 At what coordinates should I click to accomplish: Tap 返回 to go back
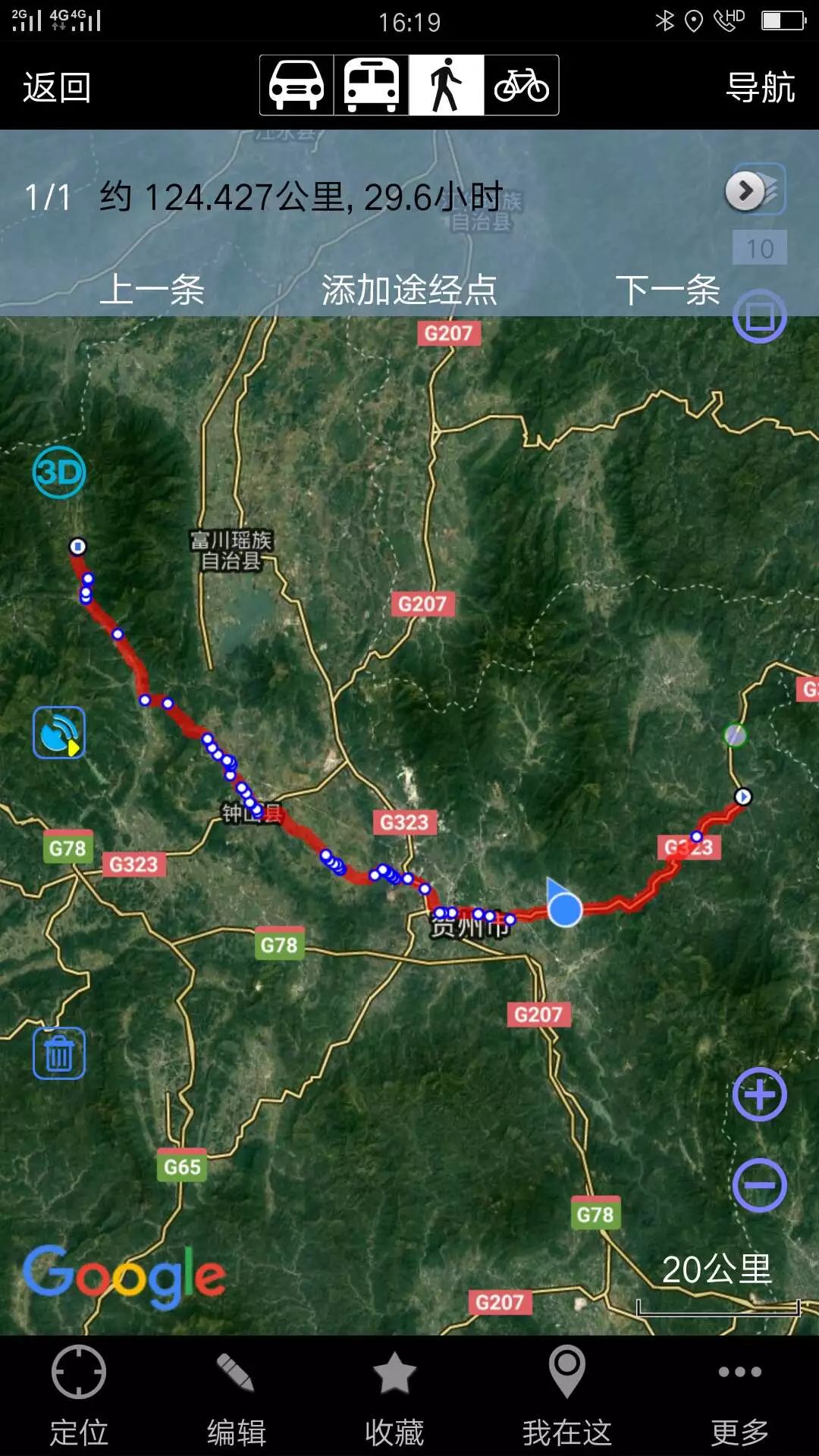(x=57, y=87)
